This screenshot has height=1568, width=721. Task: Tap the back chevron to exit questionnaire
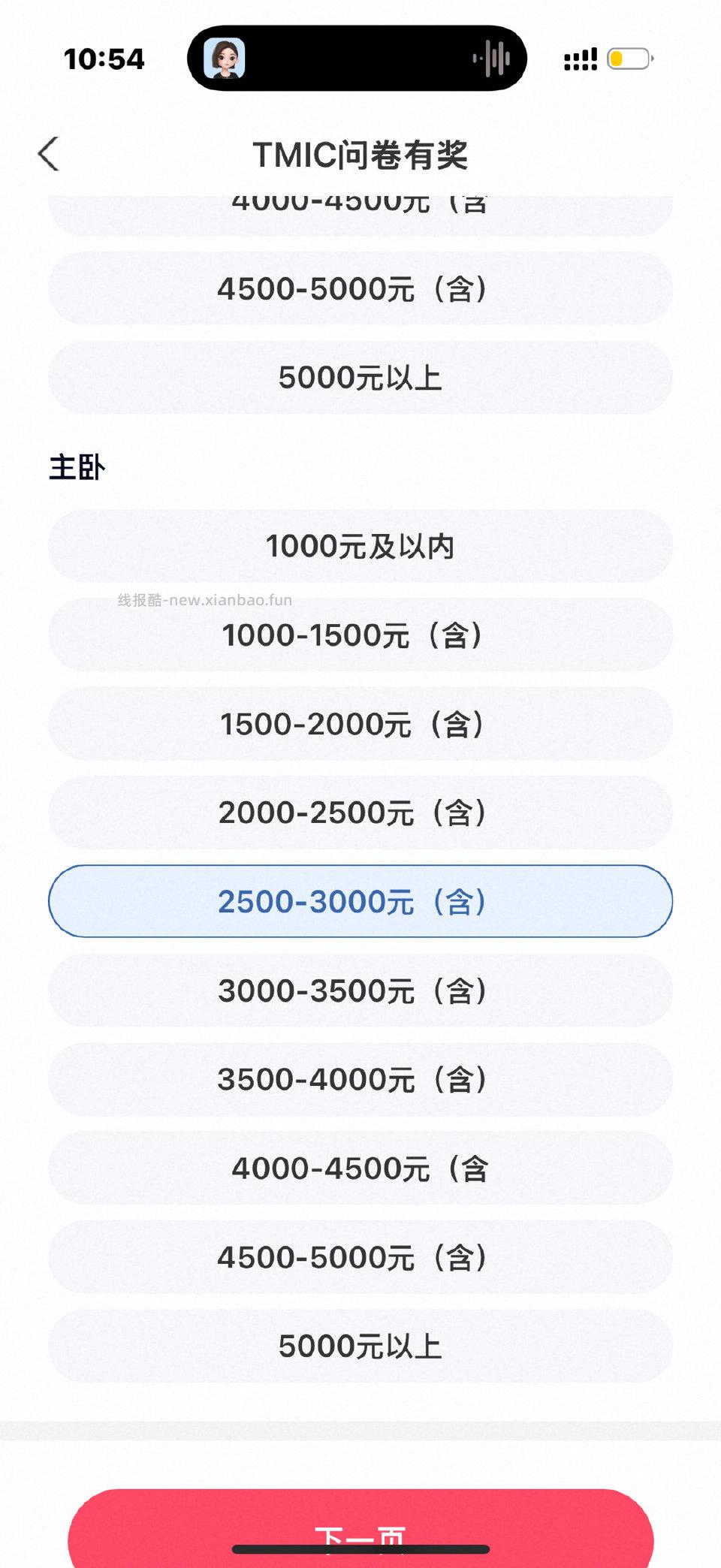click(x=48, y=155)
